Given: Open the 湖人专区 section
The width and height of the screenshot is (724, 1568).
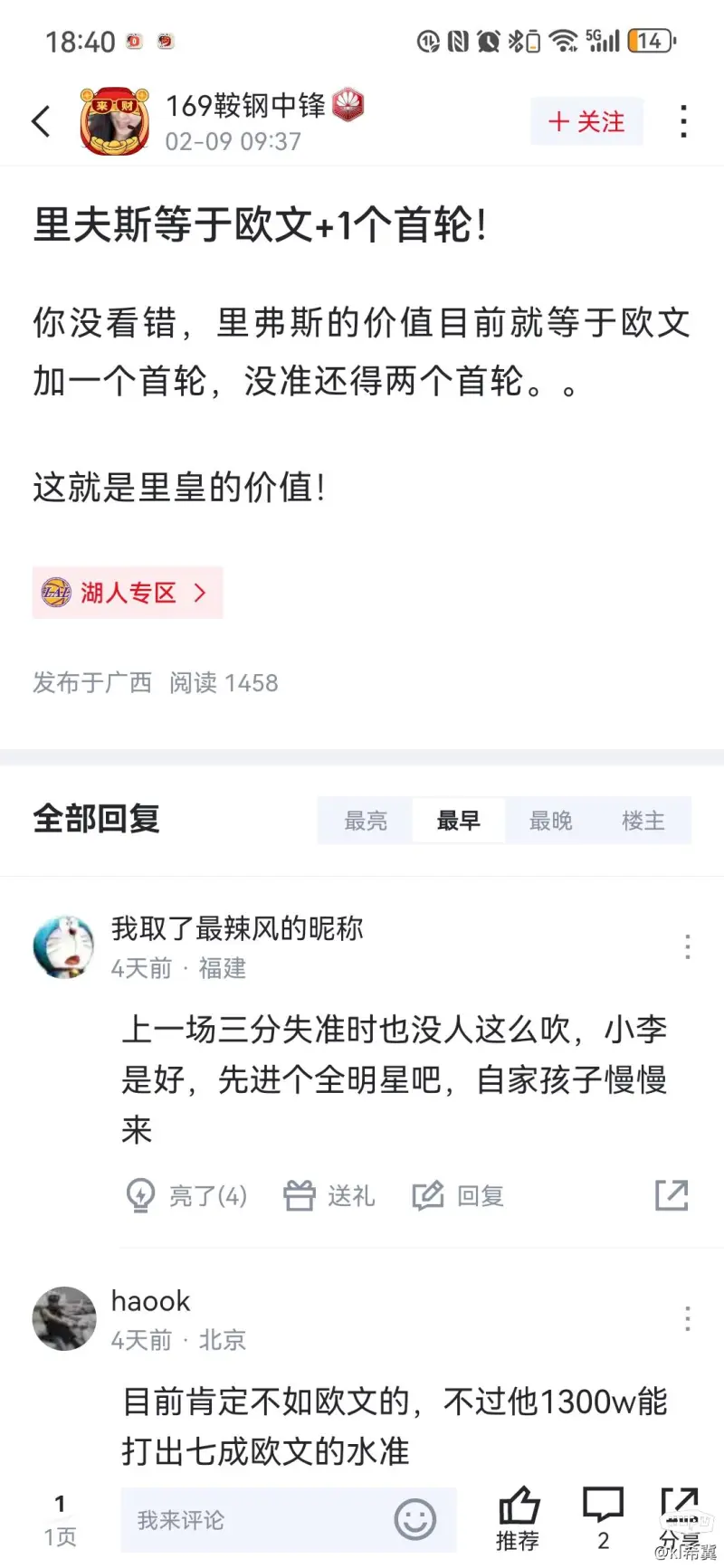Looking at the screenshot, I should [128, 593].
